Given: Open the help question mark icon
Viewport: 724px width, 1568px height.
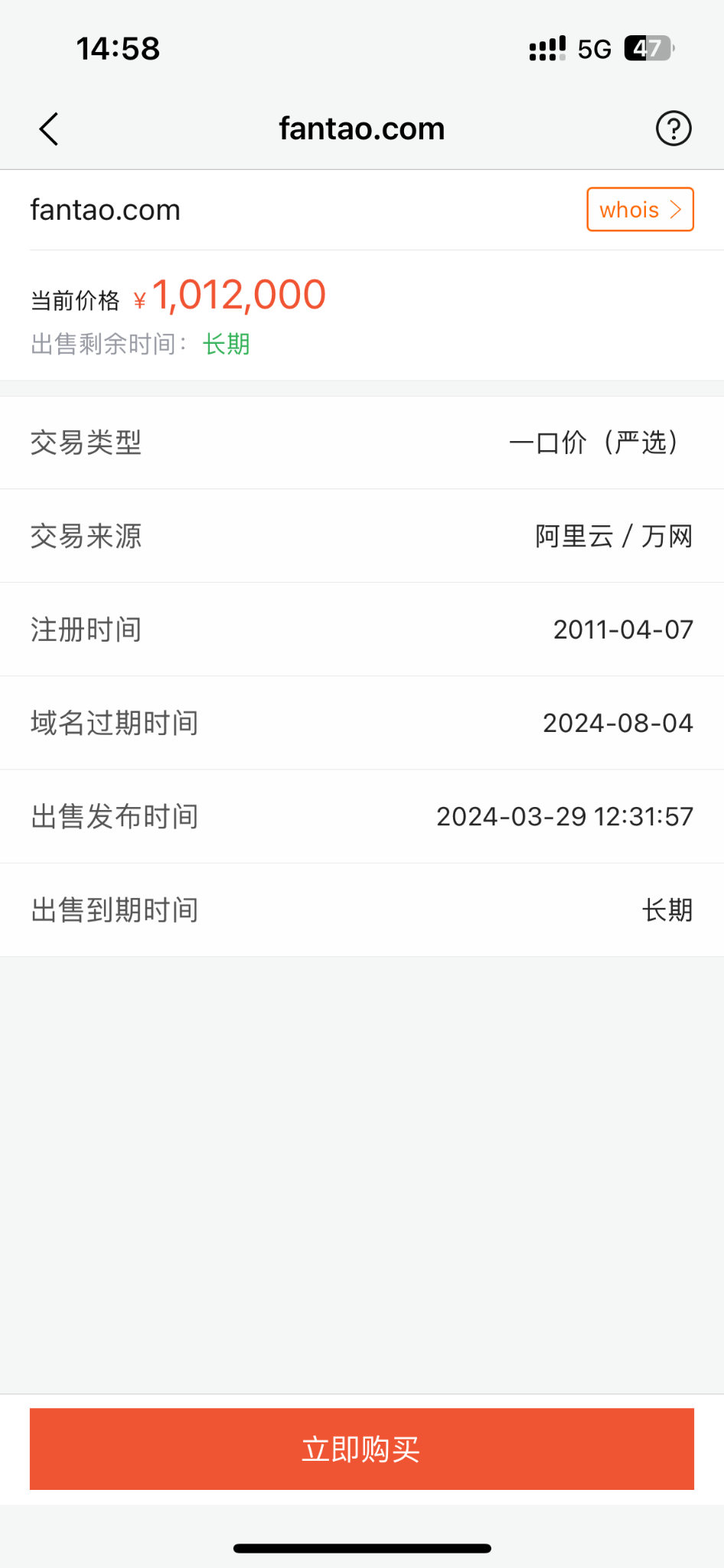Looking at the screenshot, I should 673,129.
